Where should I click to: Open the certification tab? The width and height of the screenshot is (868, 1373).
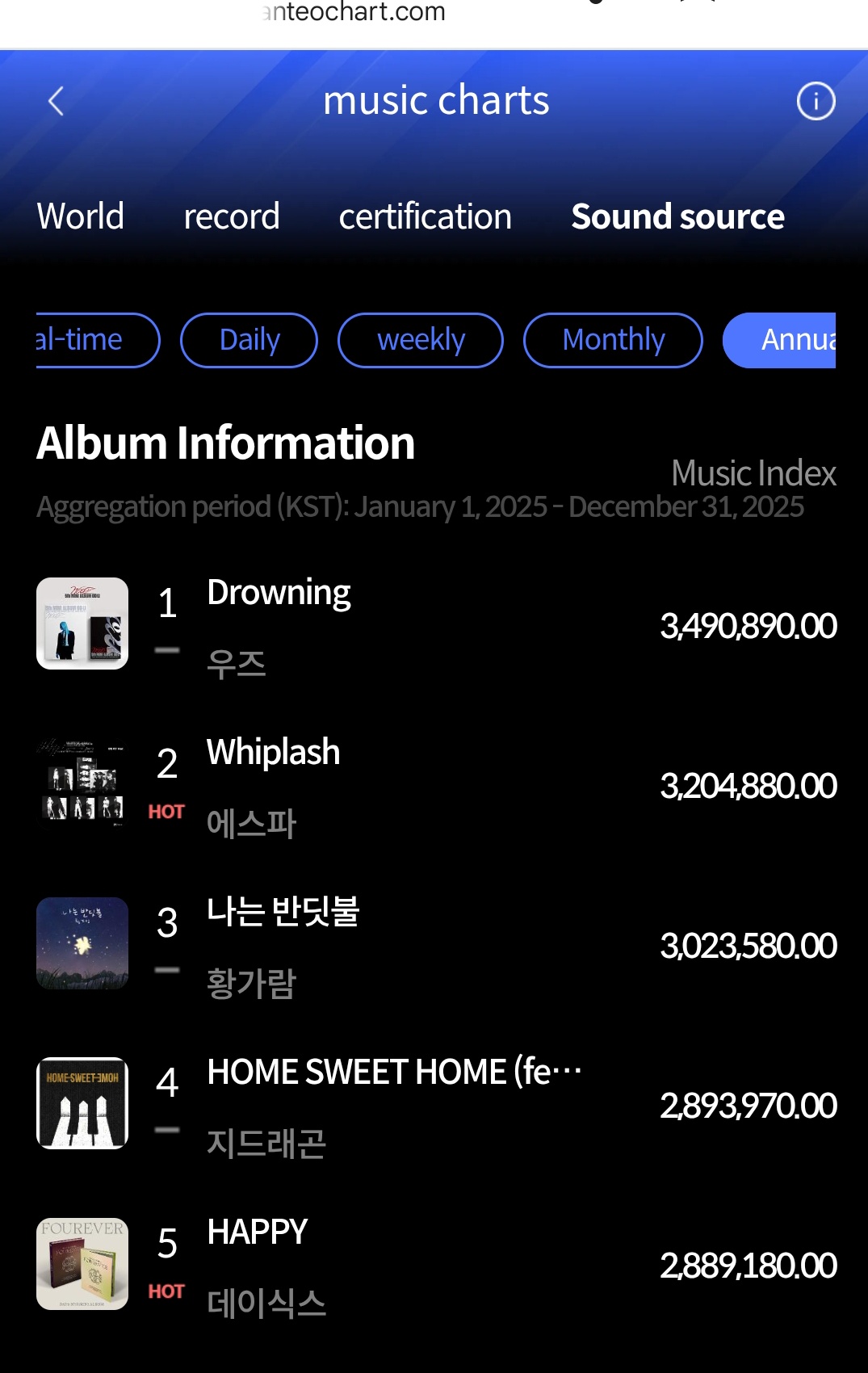click(x=425, y=216)
